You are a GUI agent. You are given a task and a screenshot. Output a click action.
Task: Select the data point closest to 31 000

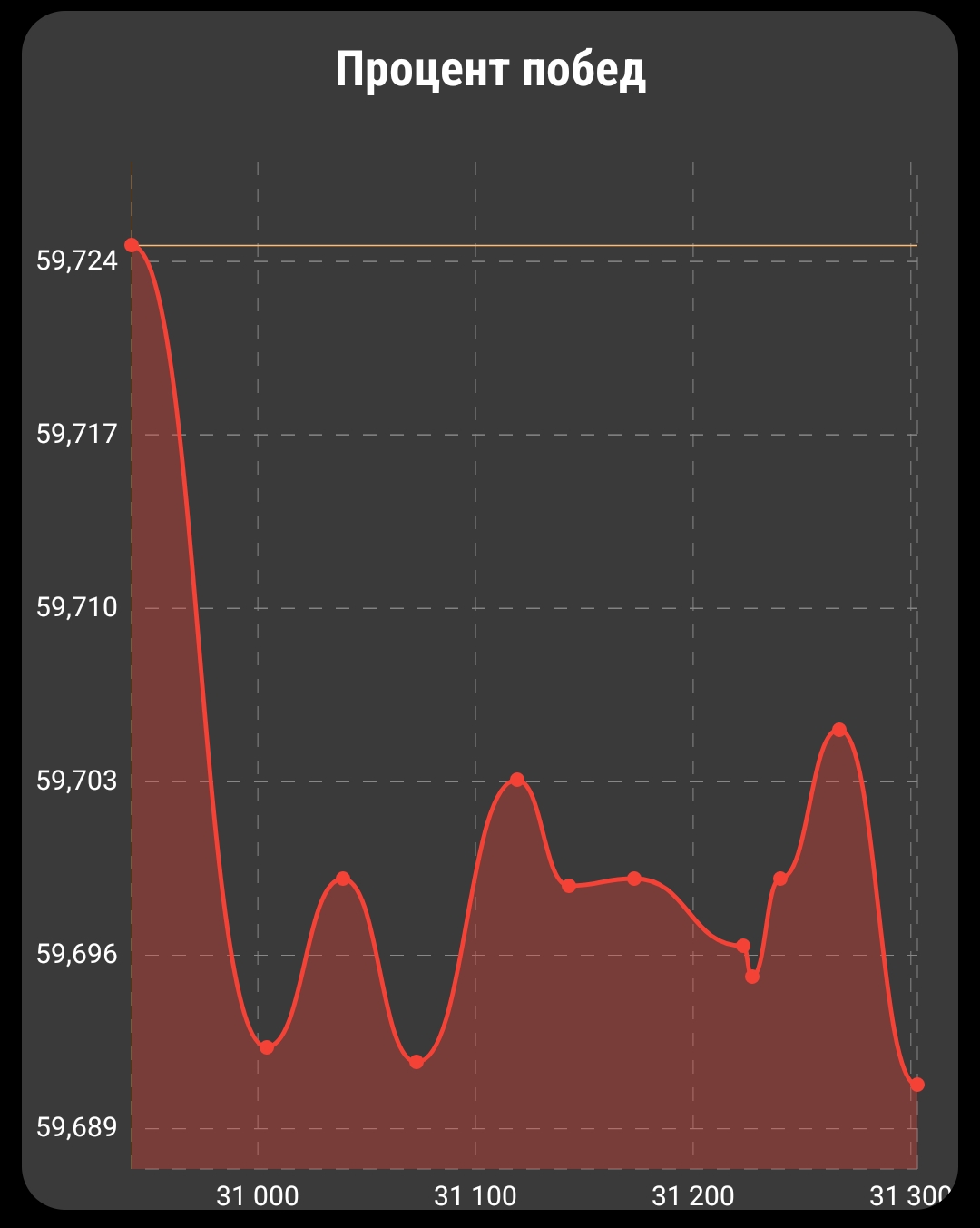267,1047
